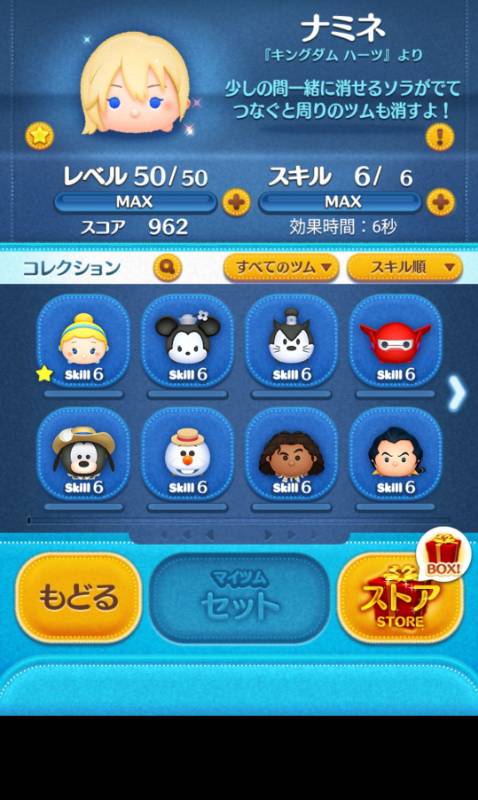The width and height of the screenshot is (478, 800).
Task: Select the Minnie Mouse tsum with flower hat
Action: (x=188, y=342)
